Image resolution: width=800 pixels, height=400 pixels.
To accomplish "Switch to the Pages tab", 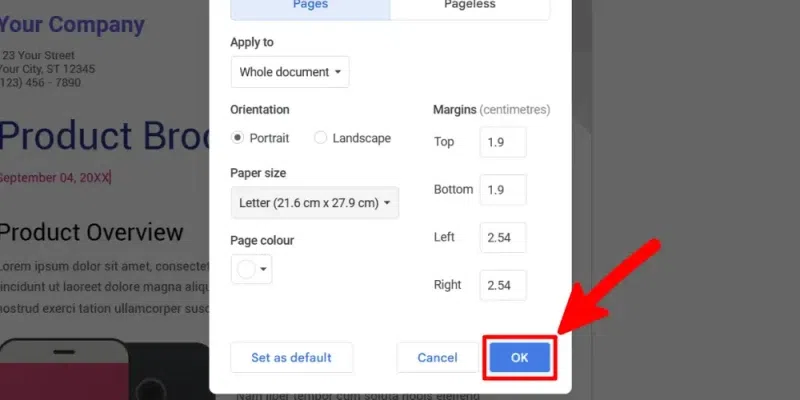I will pyautogui.click(x=310, y=6).
